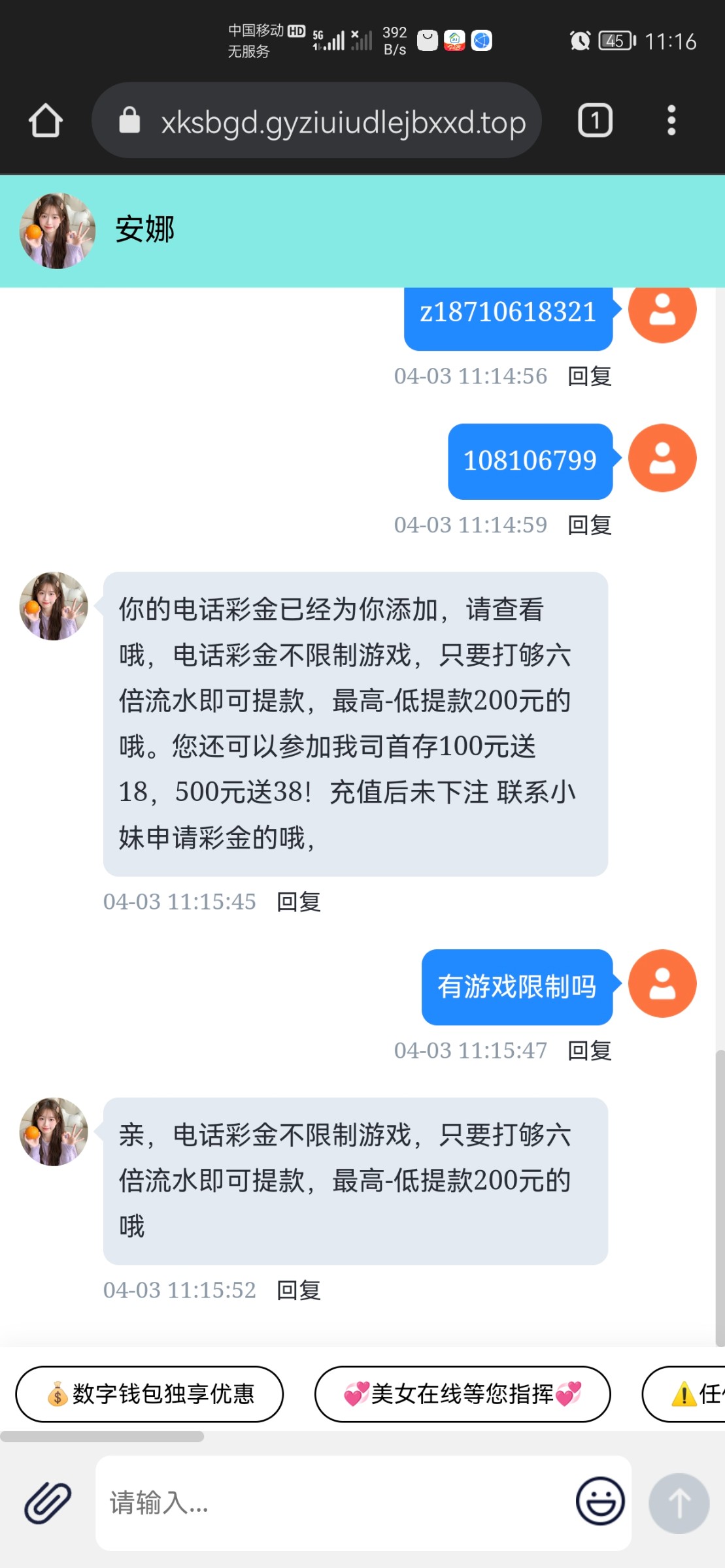Reply to the message sent at 11:15:52
The height and width of the screenshot is (1568, 725).
pos(298,1290)
